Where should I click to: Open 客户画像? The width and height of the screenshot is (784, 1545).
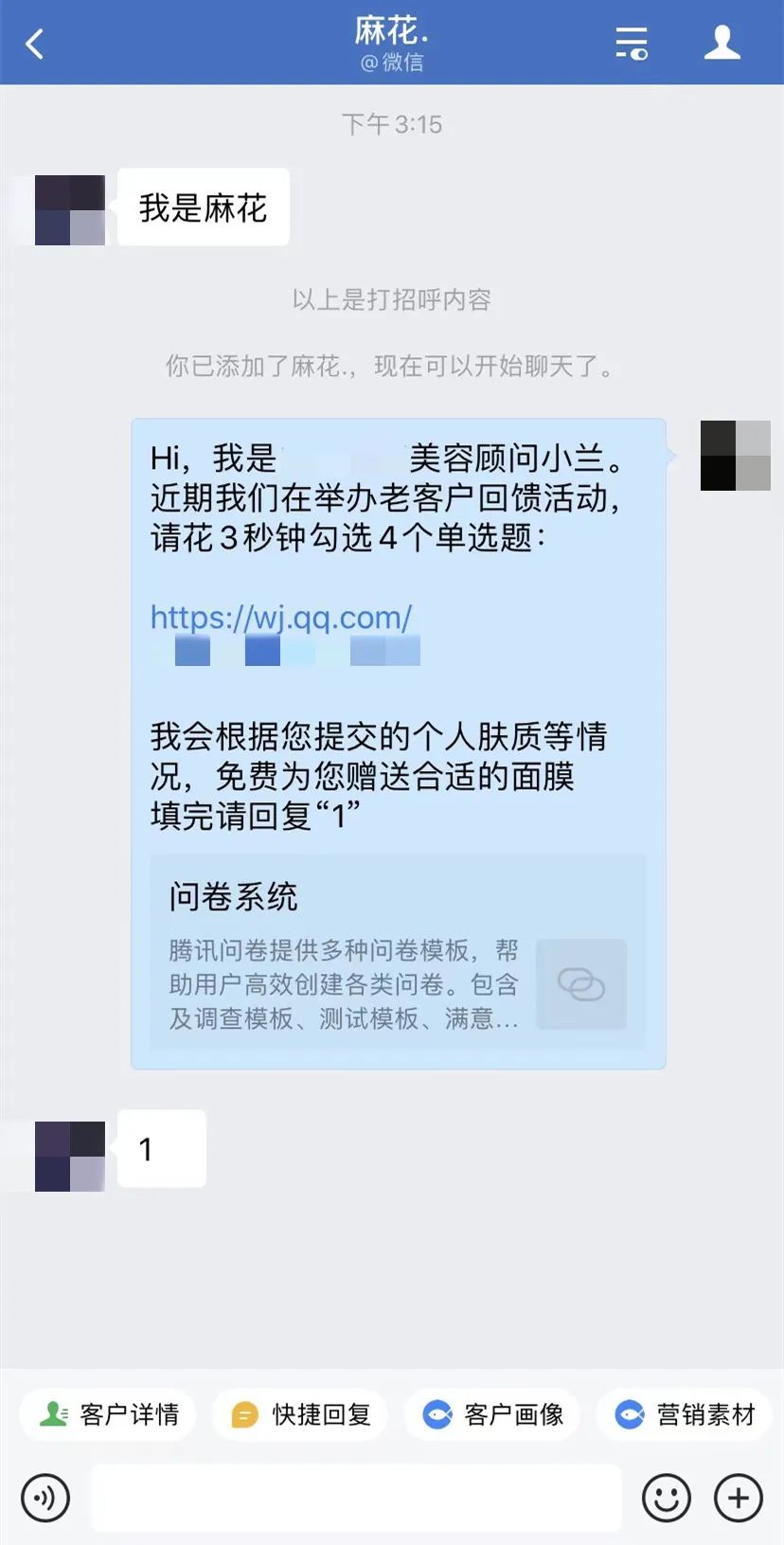pos(492,1414)
